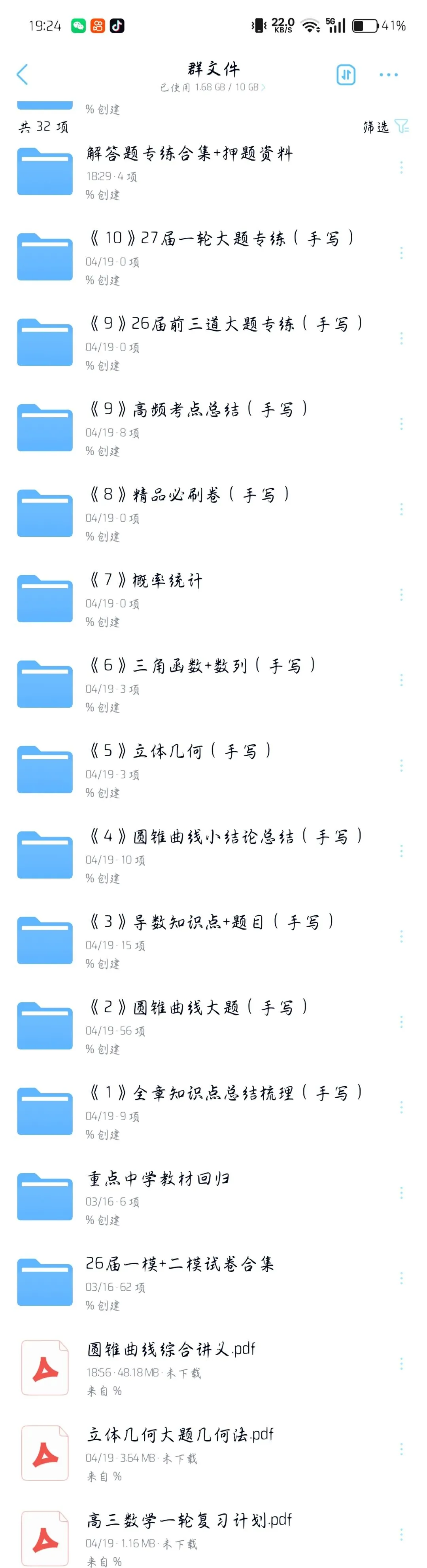Open folder 《10》27届一轮大题专练

pyautogui.click(x=213, y=258)
